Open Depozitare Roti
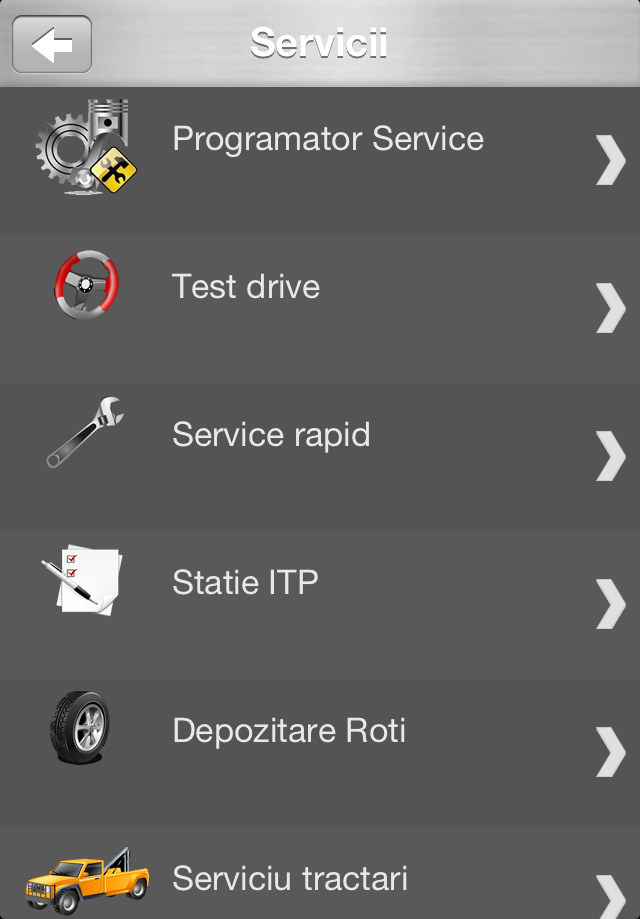The height and width of the screenshot is (919, 640). (289, 731)
